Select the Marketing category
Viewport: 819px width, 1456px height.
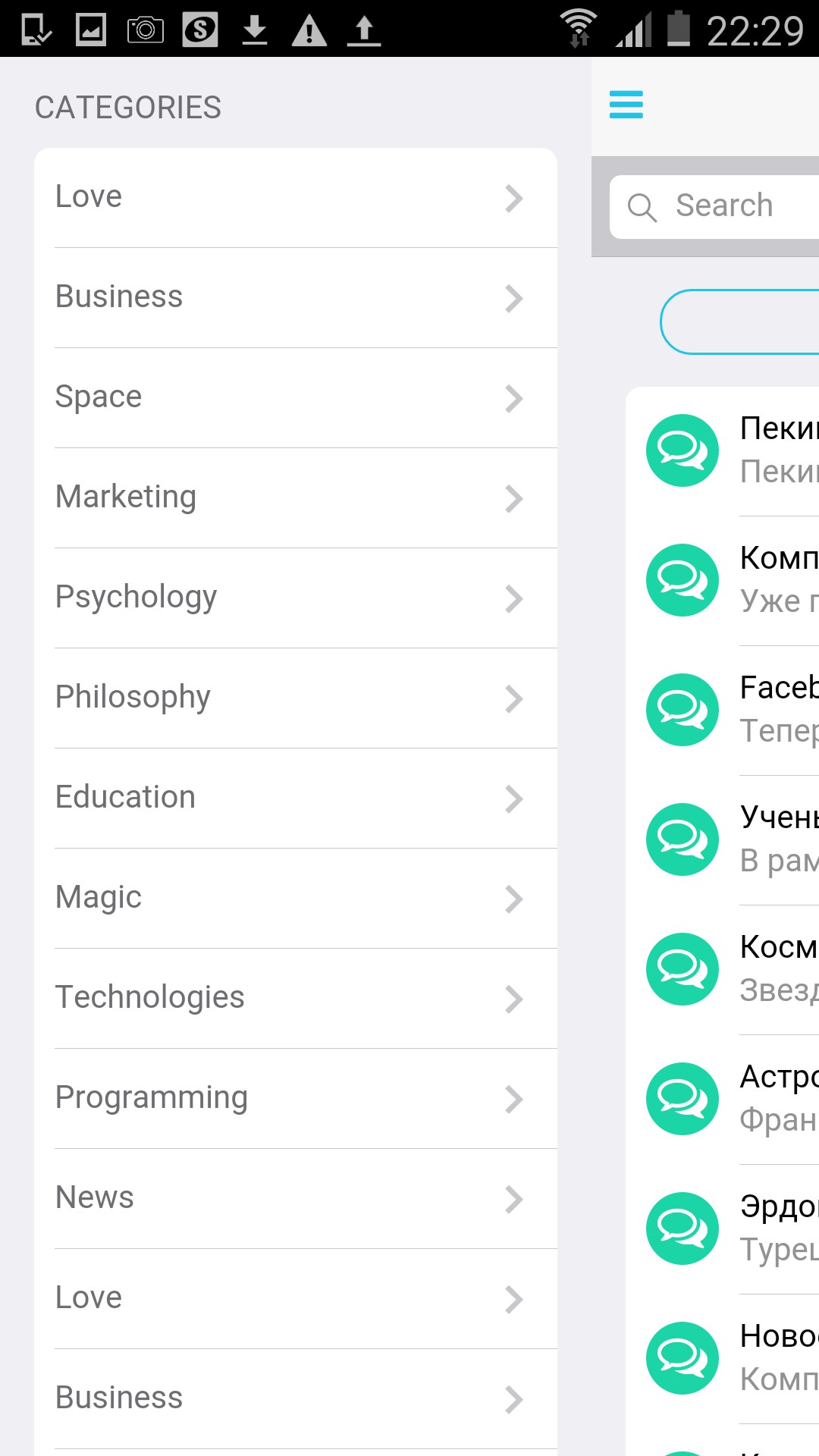click(x=296, y=497)
